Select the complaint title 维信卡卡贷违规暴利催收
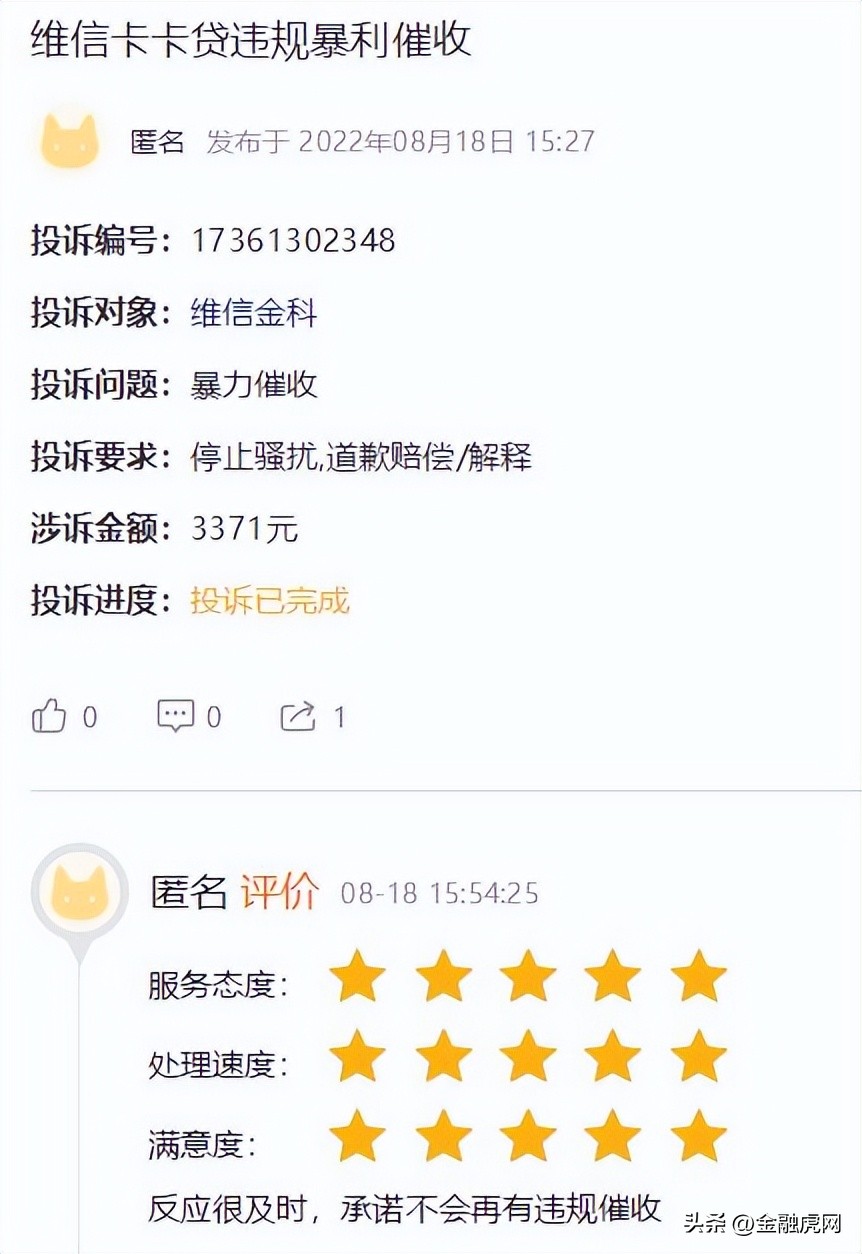The image size is (862, 1254). (x=253, y=40)
